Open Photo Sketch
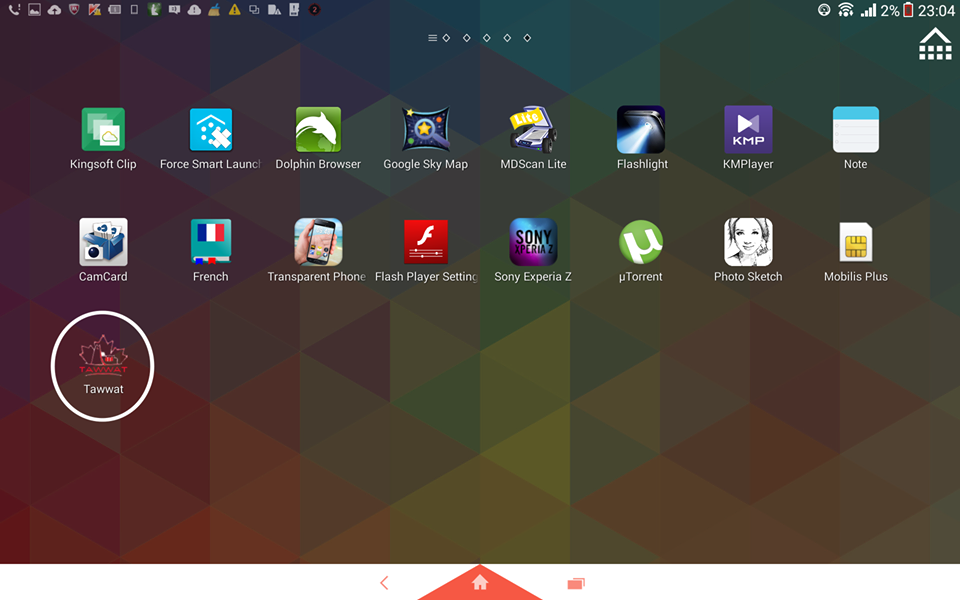Screen dimensions: 960x600 (x=748, y=243)
